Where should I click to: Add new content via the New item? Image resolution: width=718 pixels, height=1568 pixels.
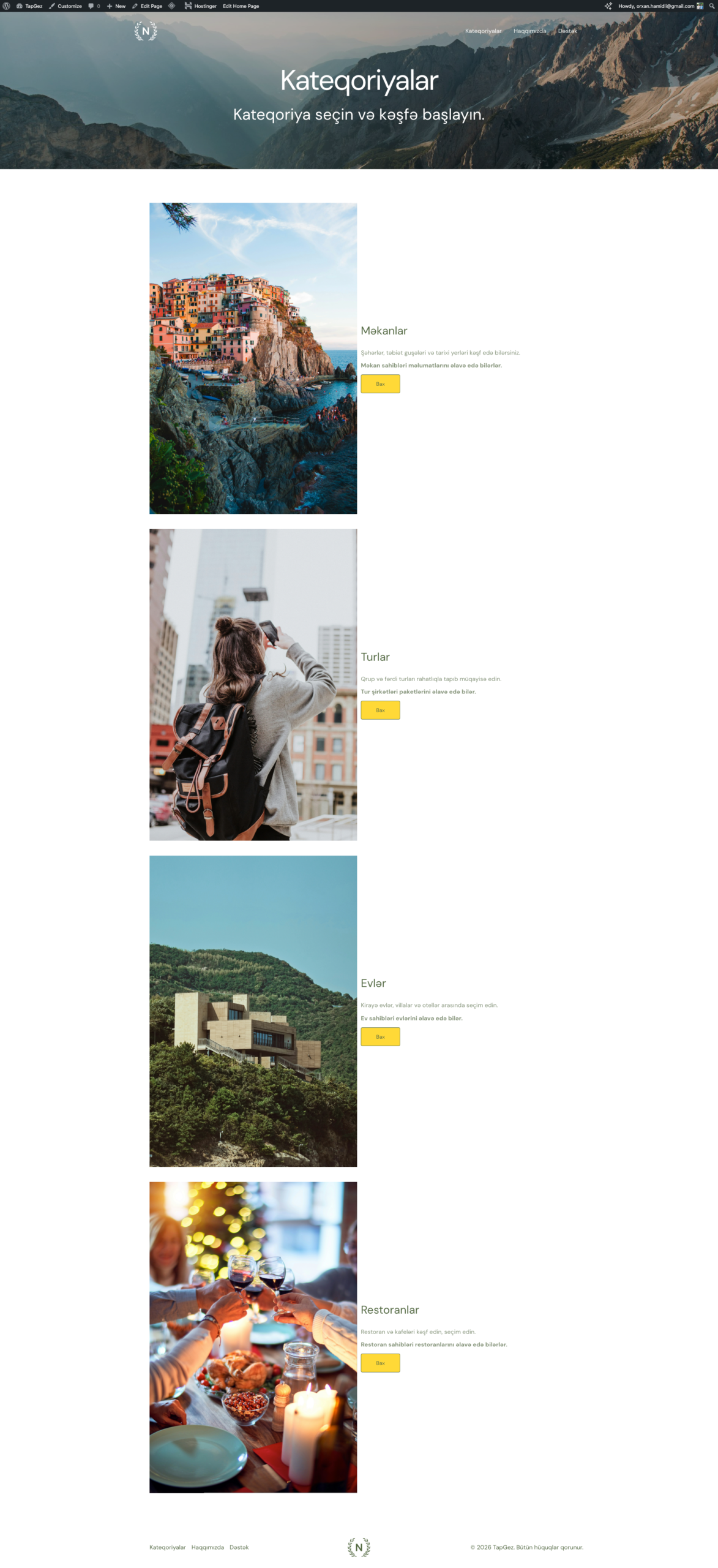point(116,6)
